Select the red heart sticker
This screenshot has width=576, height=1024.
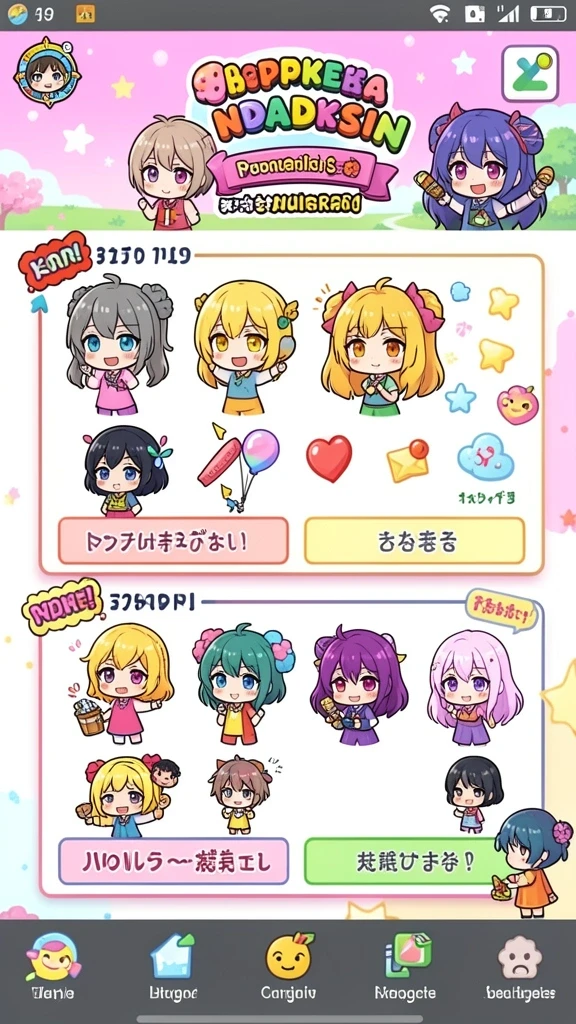coord(329,458)
